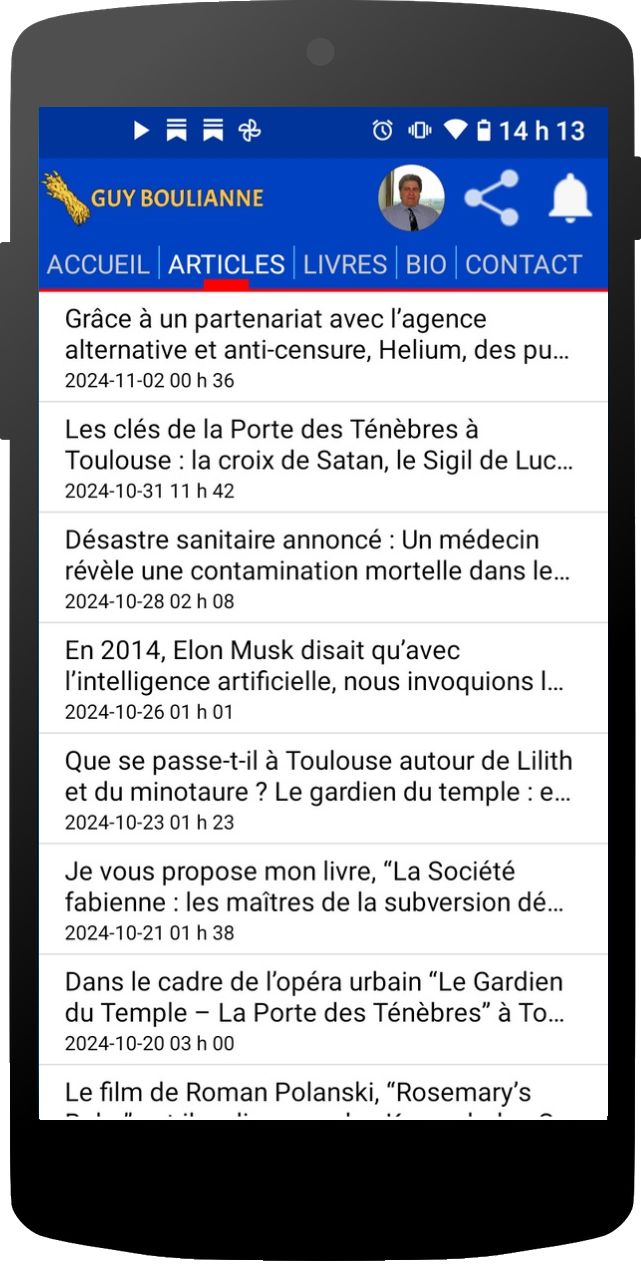Switch to the CONTACT tab
Image resolution: width=641 pixels, height=1280 pixels.
tap(523, 265)
